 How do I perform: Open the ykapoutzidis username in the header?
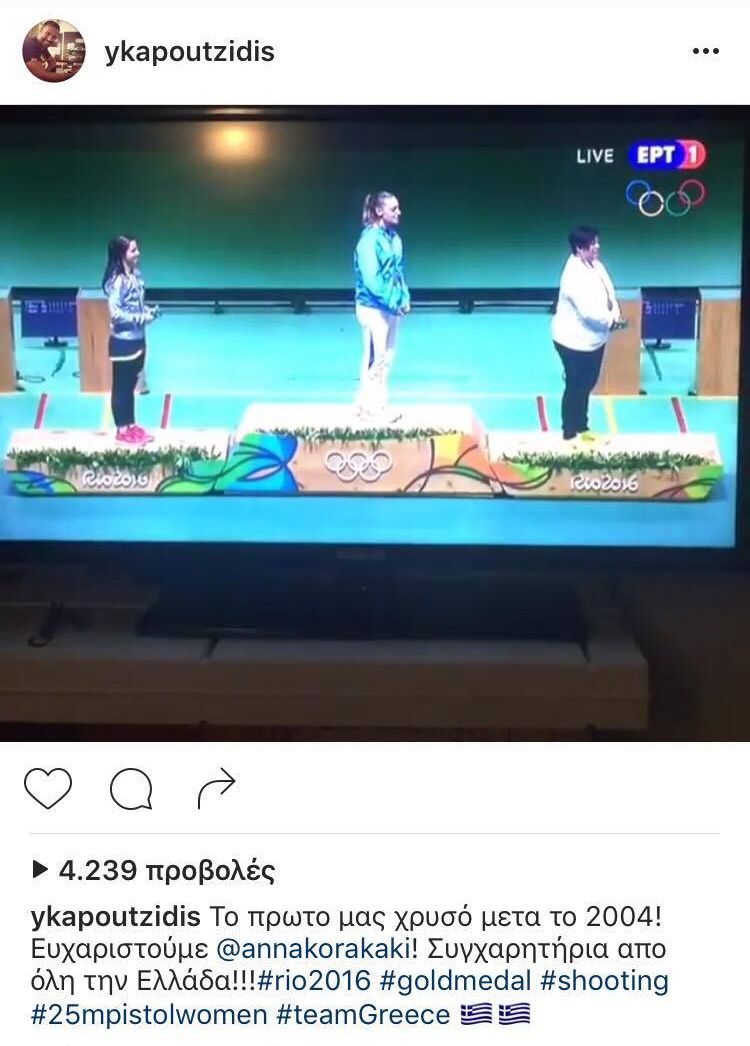pos(189,52)
